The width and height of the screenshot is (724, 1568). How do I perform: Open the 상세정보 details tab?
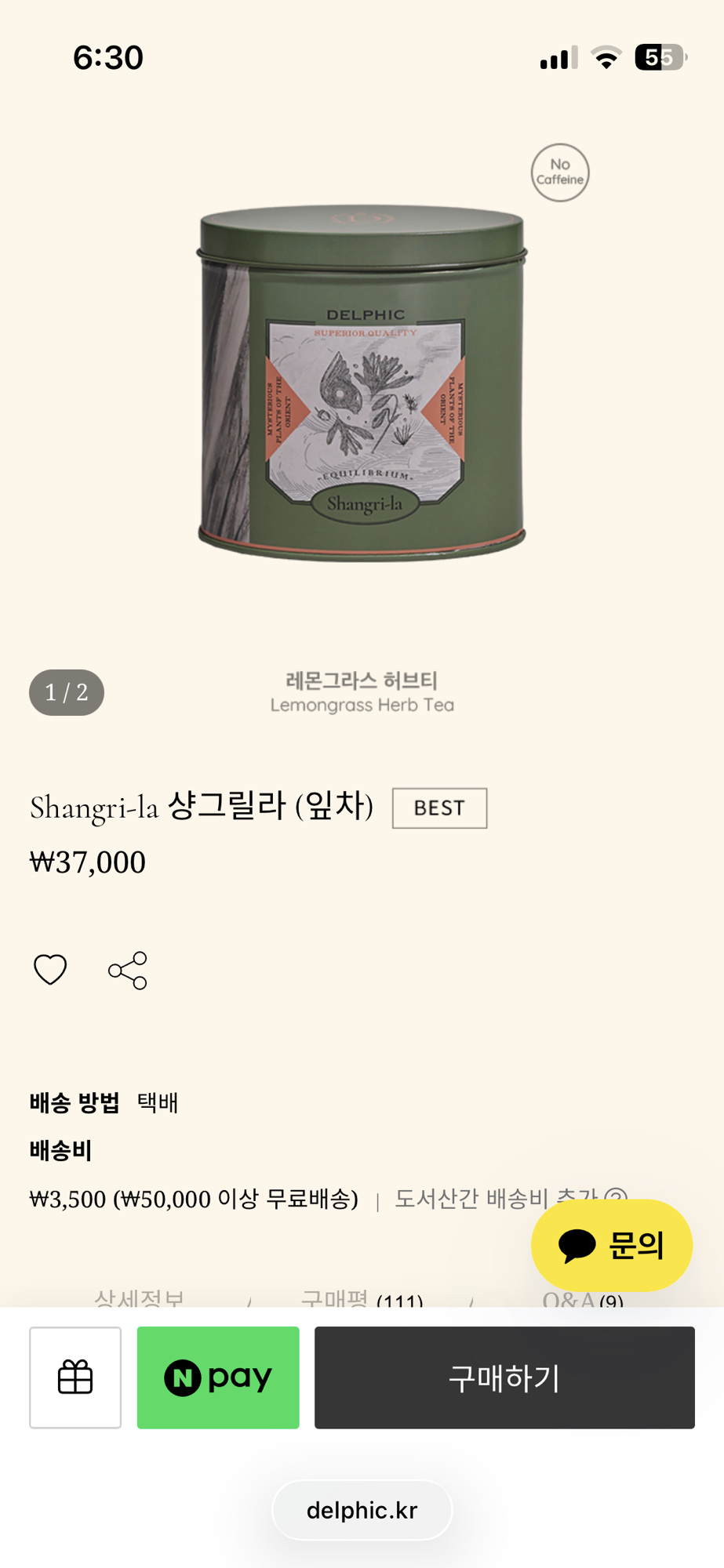[x=139, y=1298]
